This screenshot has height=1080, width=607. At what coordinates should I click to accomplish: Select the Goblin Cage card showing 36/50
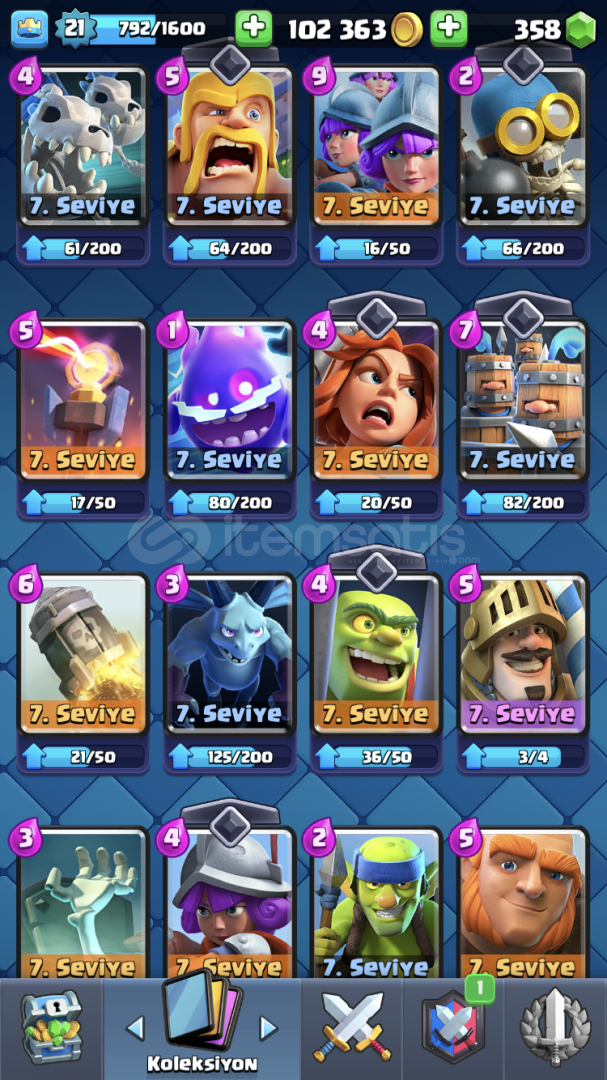[x=376, y=654]
